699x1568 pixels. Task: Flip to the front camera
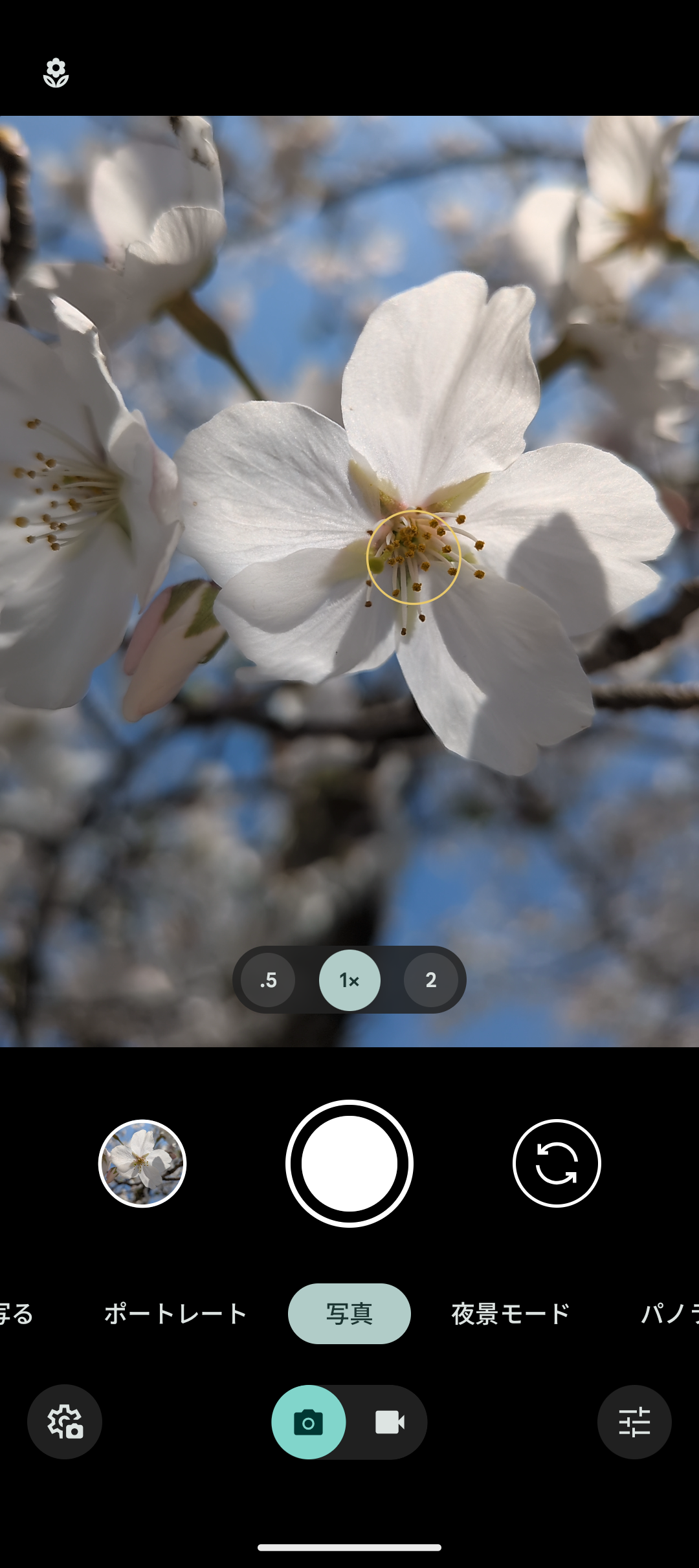[557, 1163]
